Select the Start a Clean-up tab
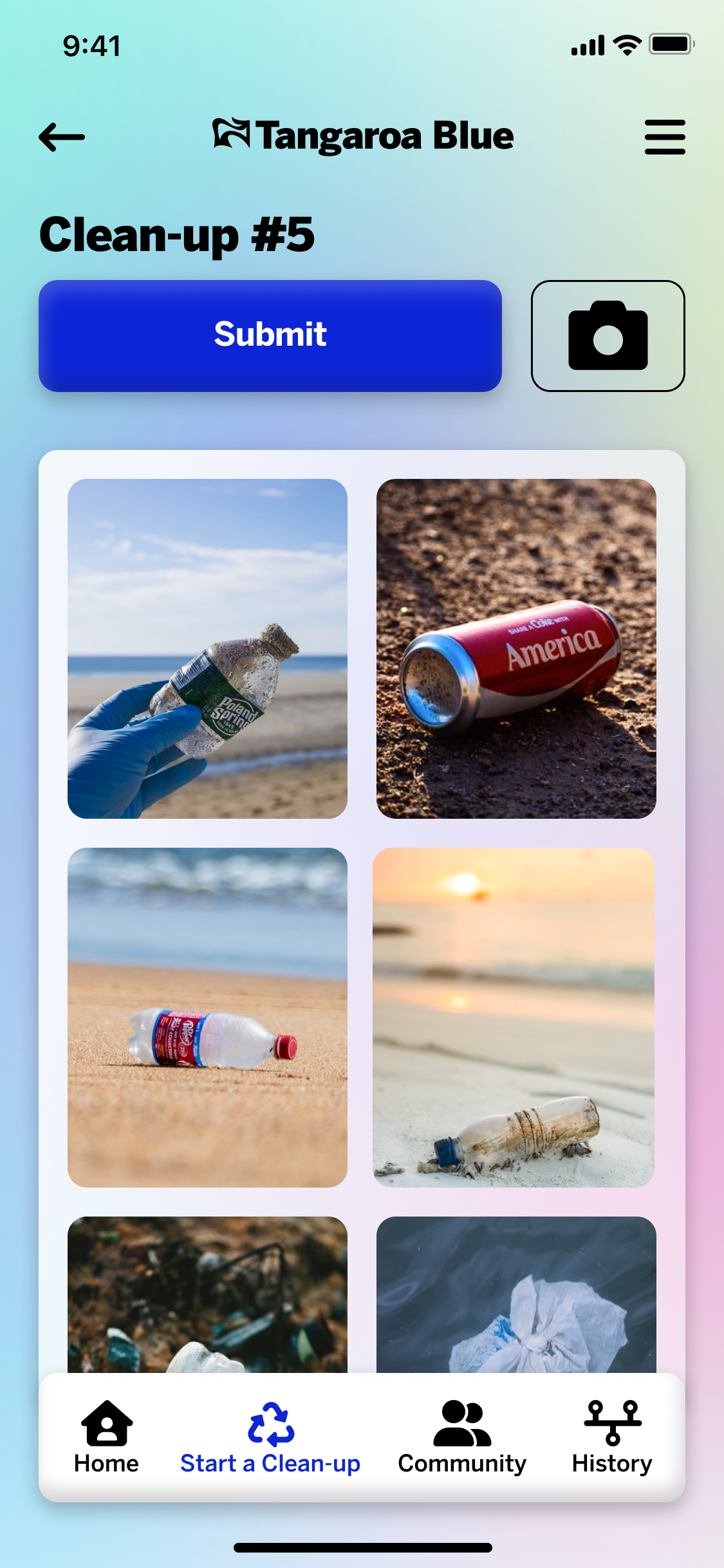Image resolution: width=724 pixels, height=1568 pixels. pyautogui.click(x=270, y=1437)
